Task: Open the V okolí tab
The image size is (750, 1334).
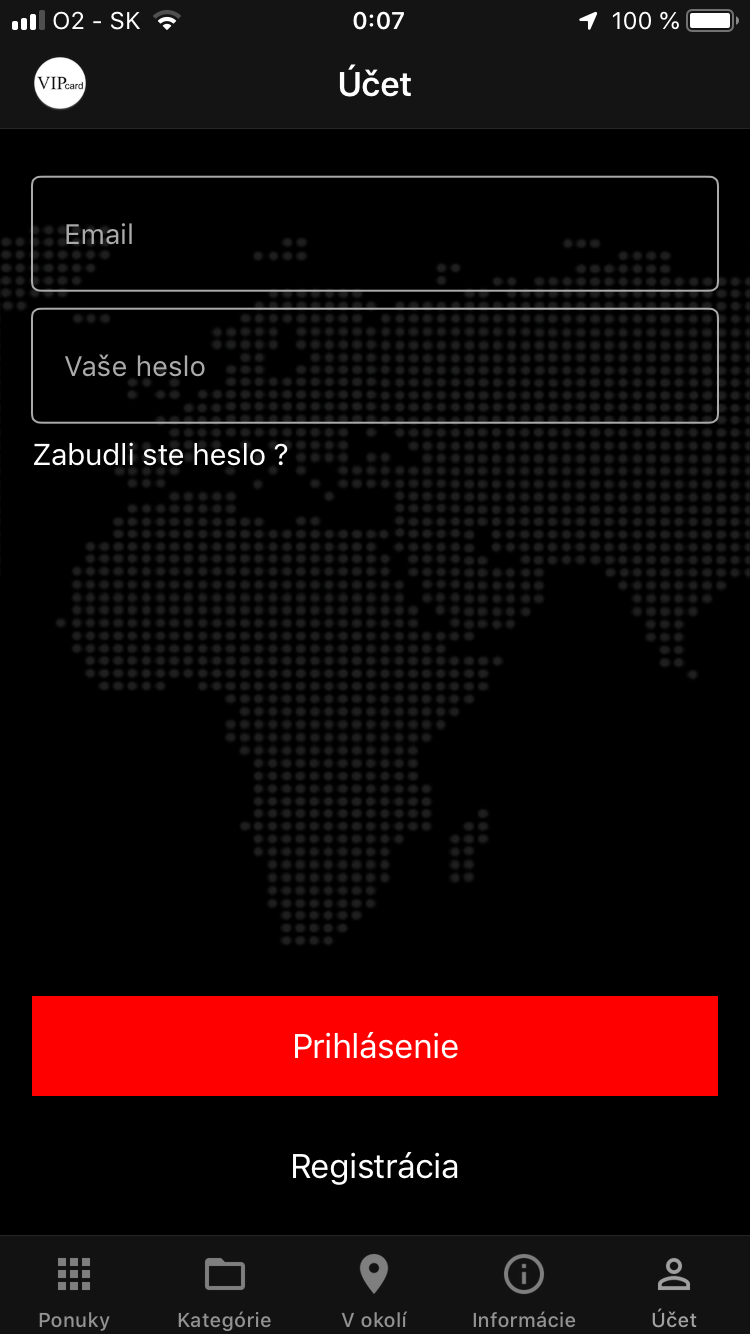Action: coord(374,1290)
